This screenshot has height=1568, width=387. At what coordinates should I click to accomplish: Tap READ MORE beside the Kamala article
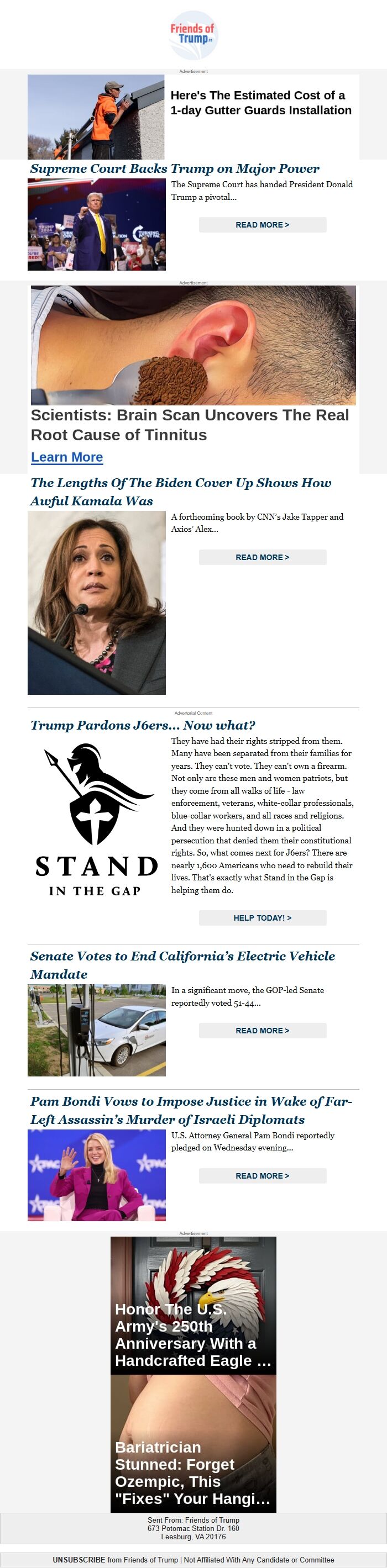[262, 557]
